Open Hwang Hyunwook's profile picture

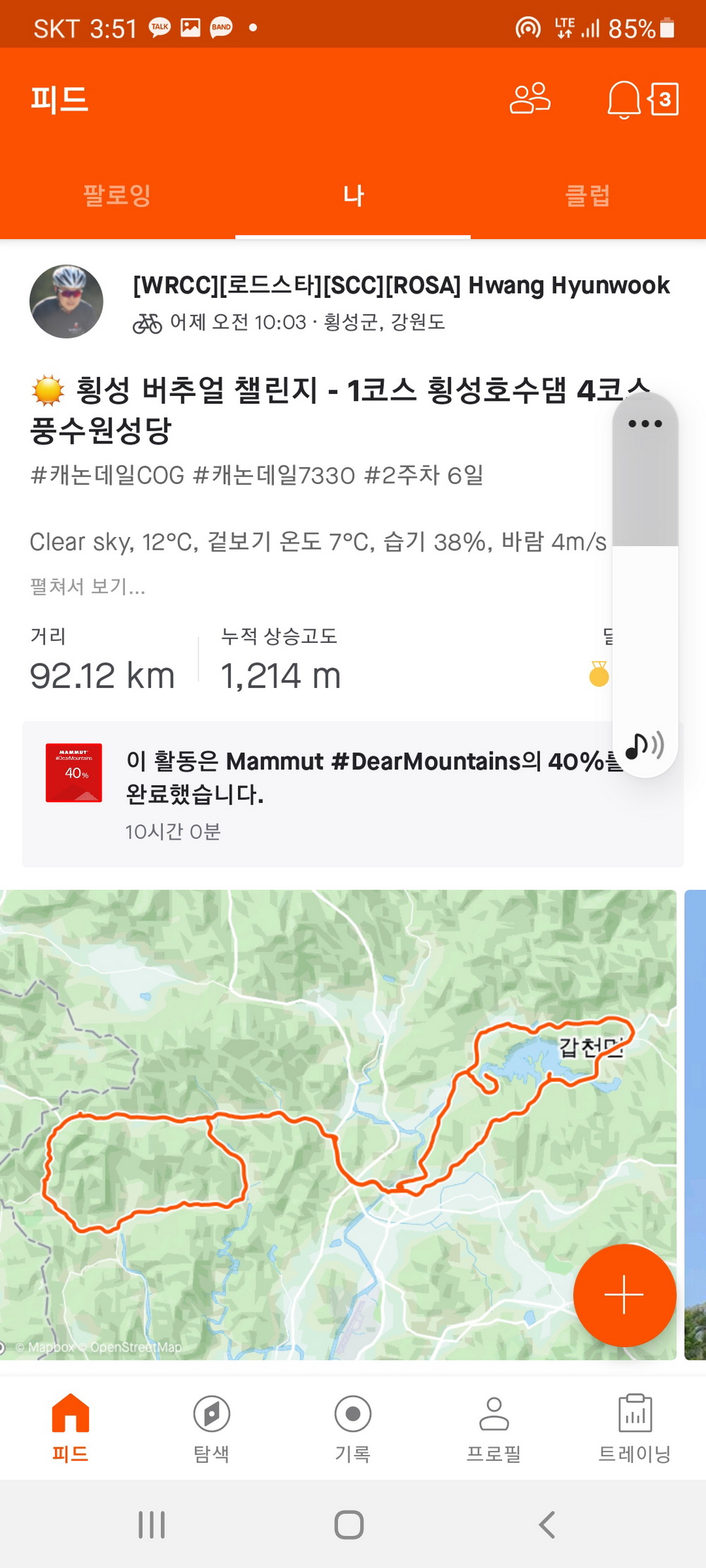pos(66,302)
